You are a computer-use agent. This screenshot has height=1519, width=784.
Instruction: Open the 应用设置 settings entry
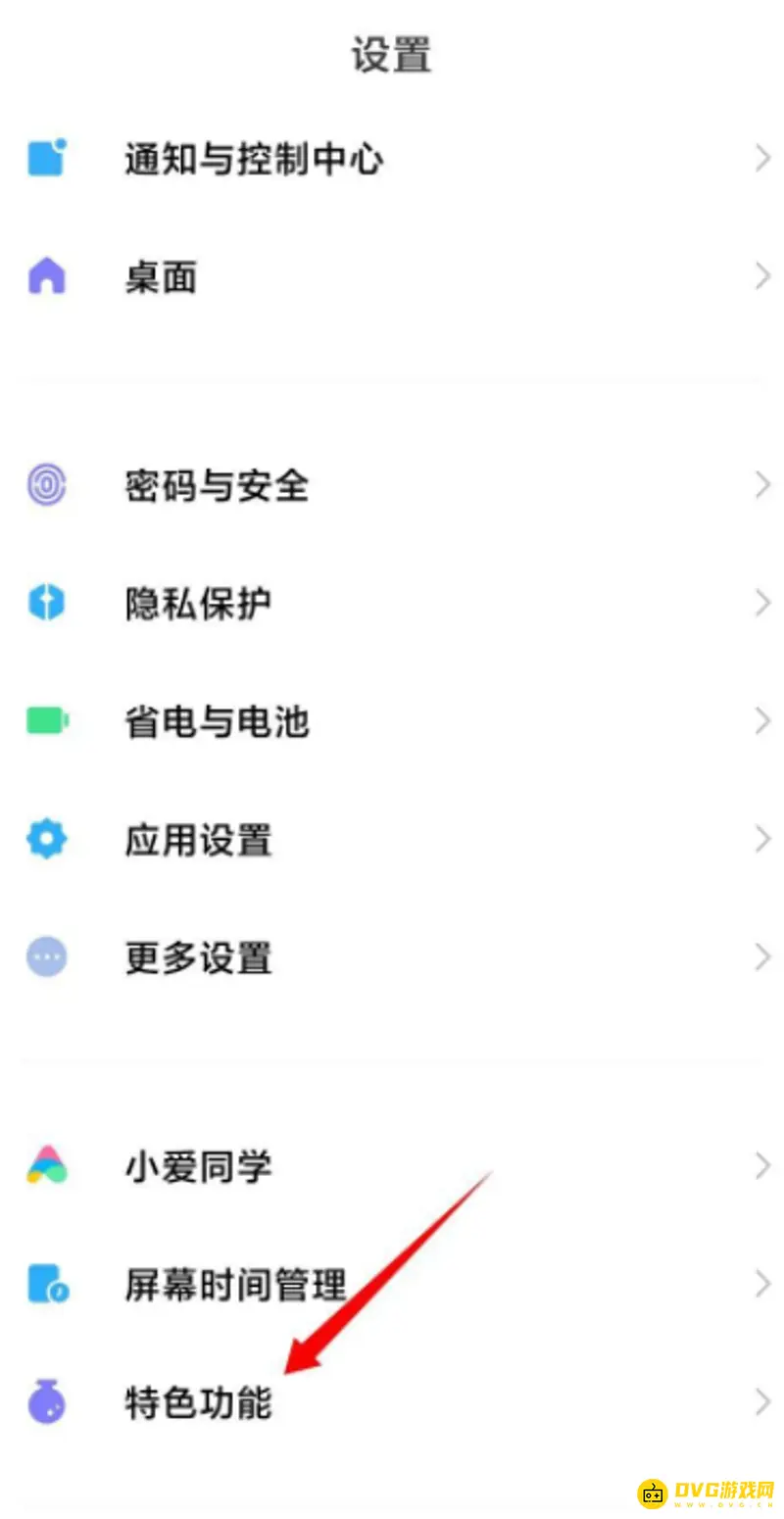click(x=392, y=839)
